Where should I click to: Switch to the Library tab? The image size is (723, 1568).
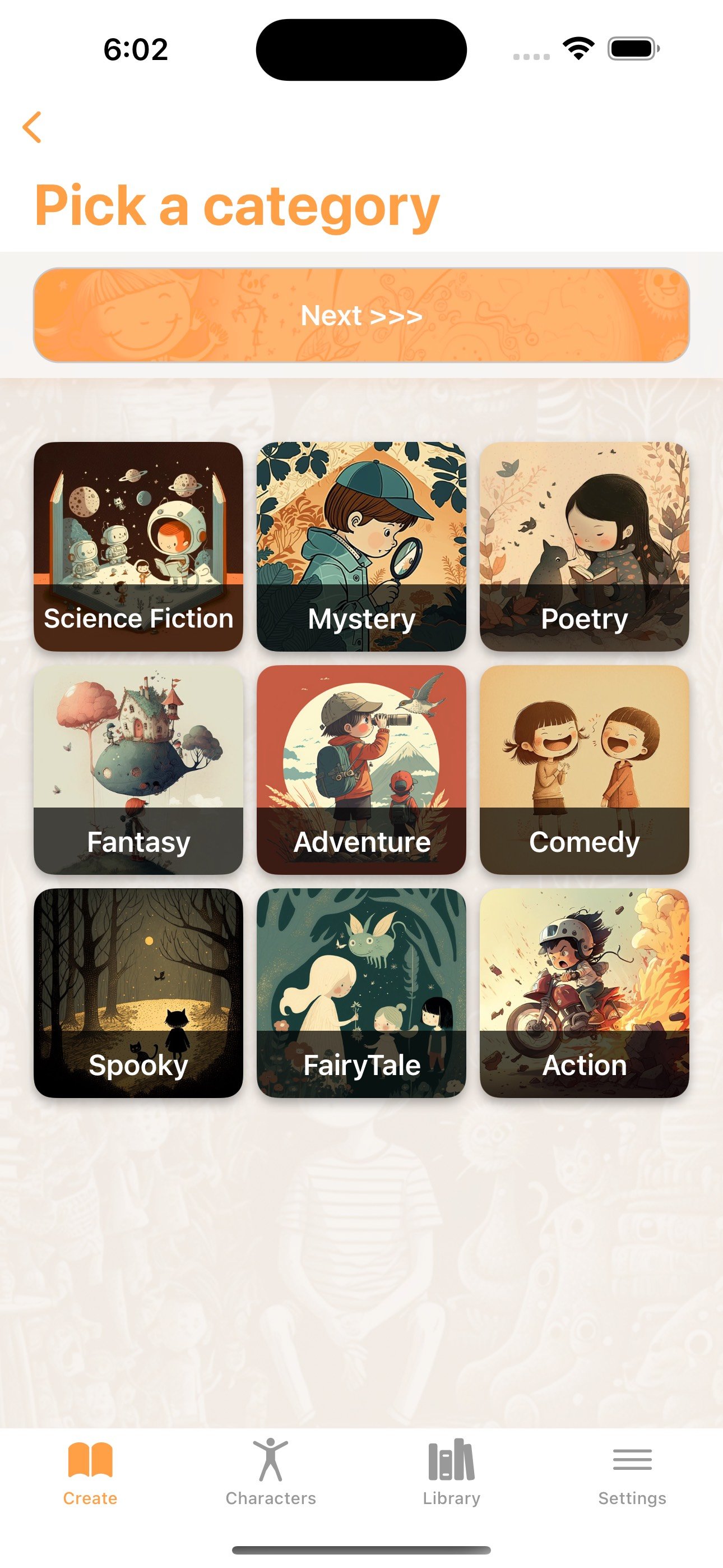[452, 1473]
